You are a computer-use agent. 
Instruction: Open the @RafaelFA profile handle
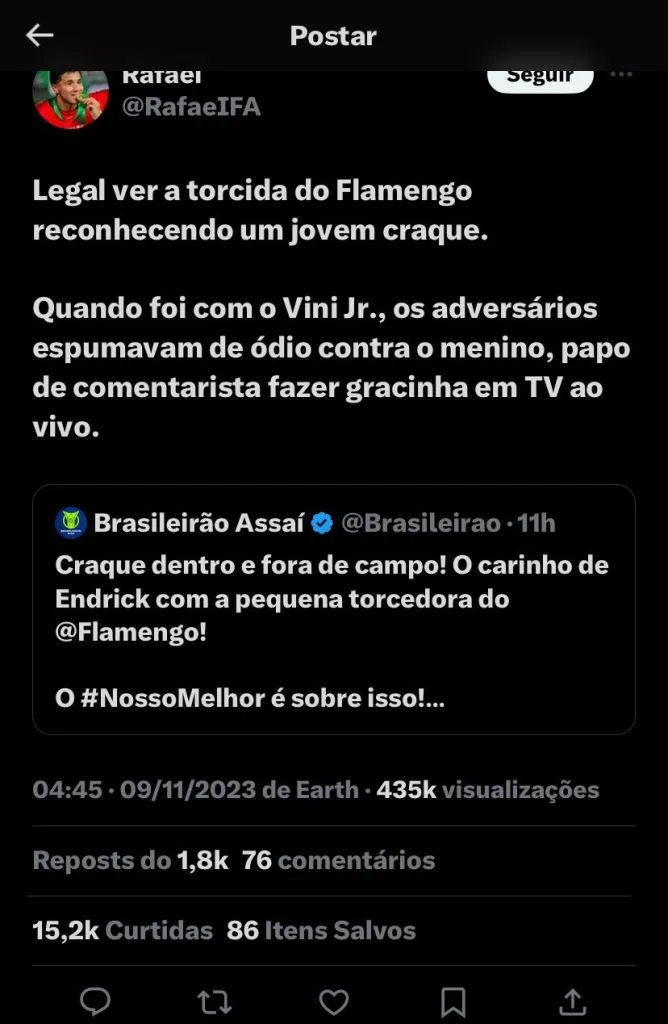tap(191, 107)
